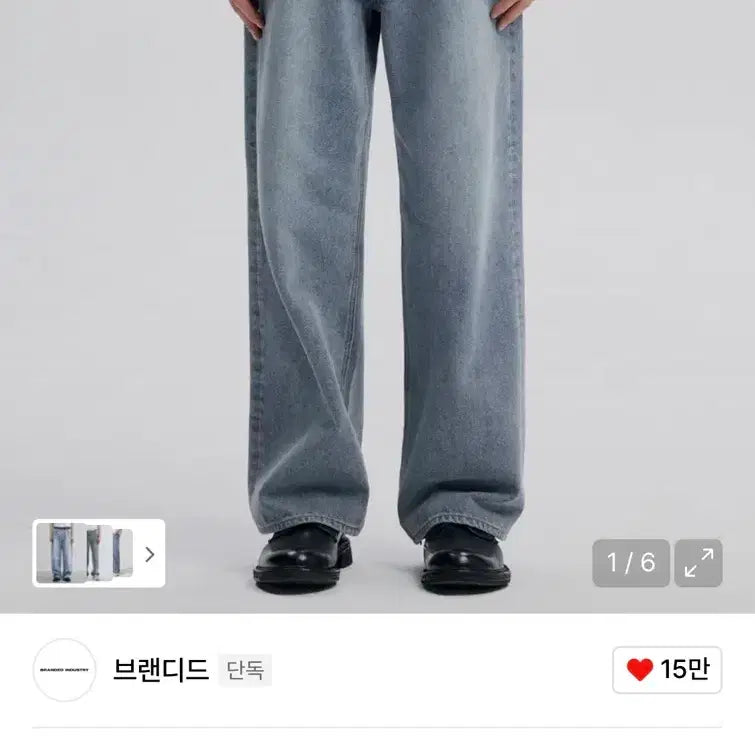Like this product with the heart button
Viewport: 755px width, 755px height.
pyautogui.click(x=666, y=669)
